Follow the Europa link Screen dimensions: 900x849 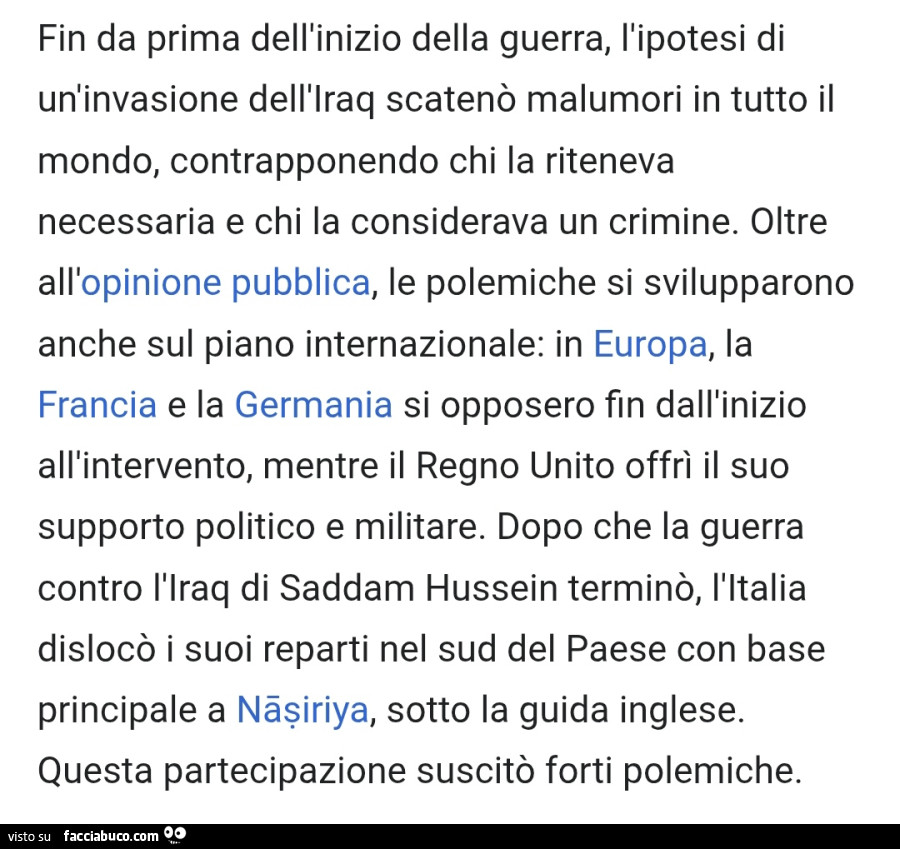[650, 345]
